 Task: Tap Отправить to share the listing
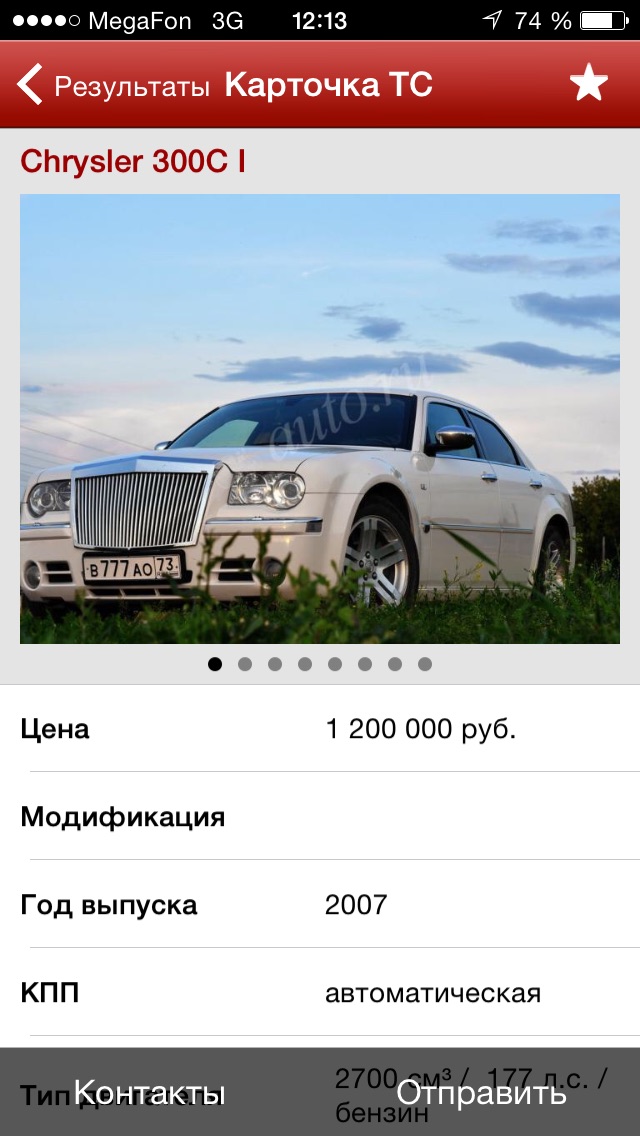point(481,1093)
